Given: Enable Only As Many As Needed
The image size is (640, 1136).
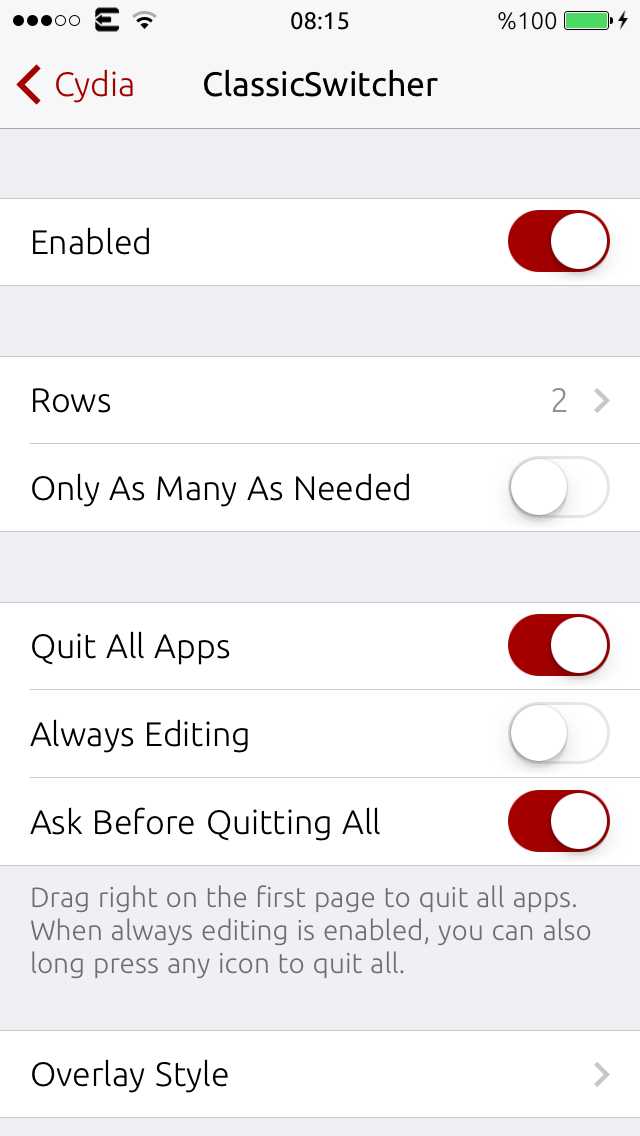Looking at the screenshot, I should 559,488.
